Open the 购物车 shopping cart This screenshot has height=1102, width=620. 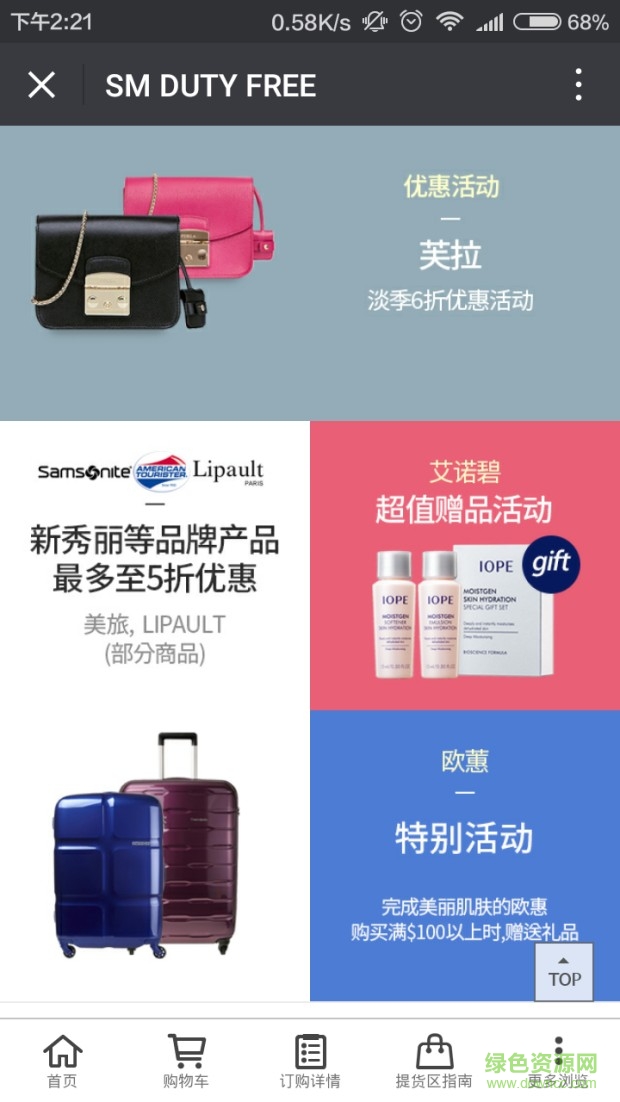186,1061
